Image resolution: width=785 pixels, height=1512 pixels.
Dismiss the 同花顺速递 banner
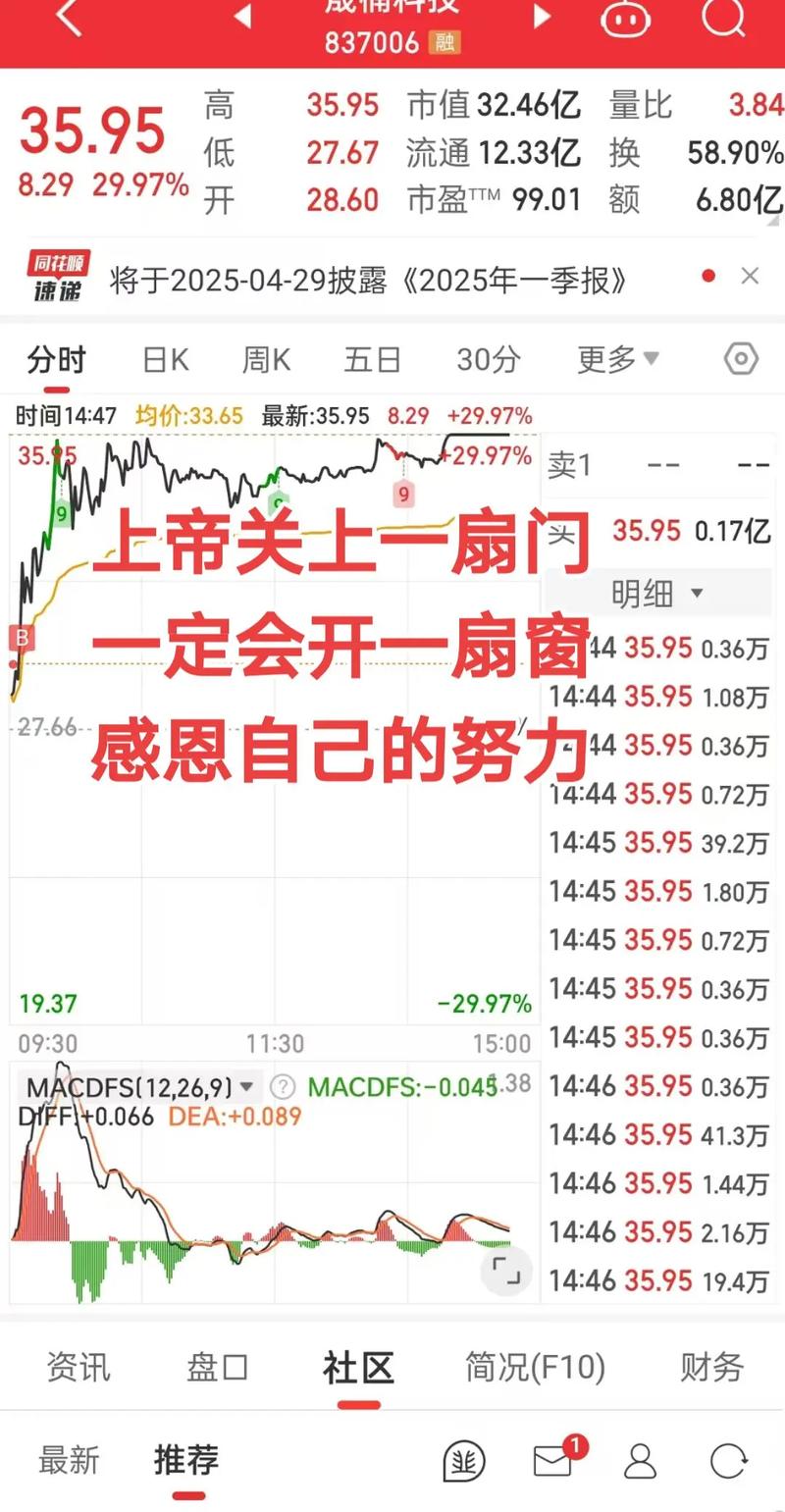point(750,277)
